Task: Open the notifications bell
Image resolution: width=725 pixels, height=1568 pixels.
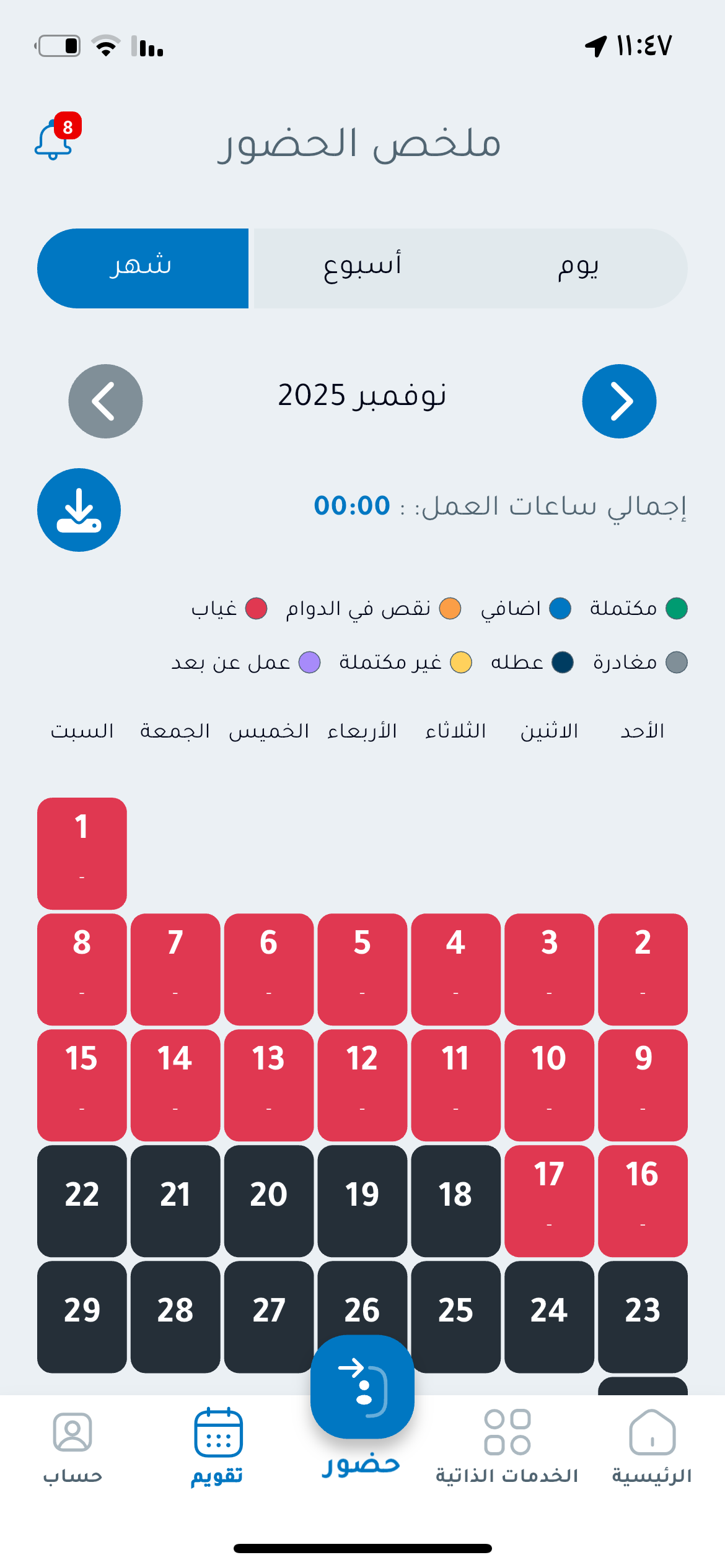Action: click(55, 139)
